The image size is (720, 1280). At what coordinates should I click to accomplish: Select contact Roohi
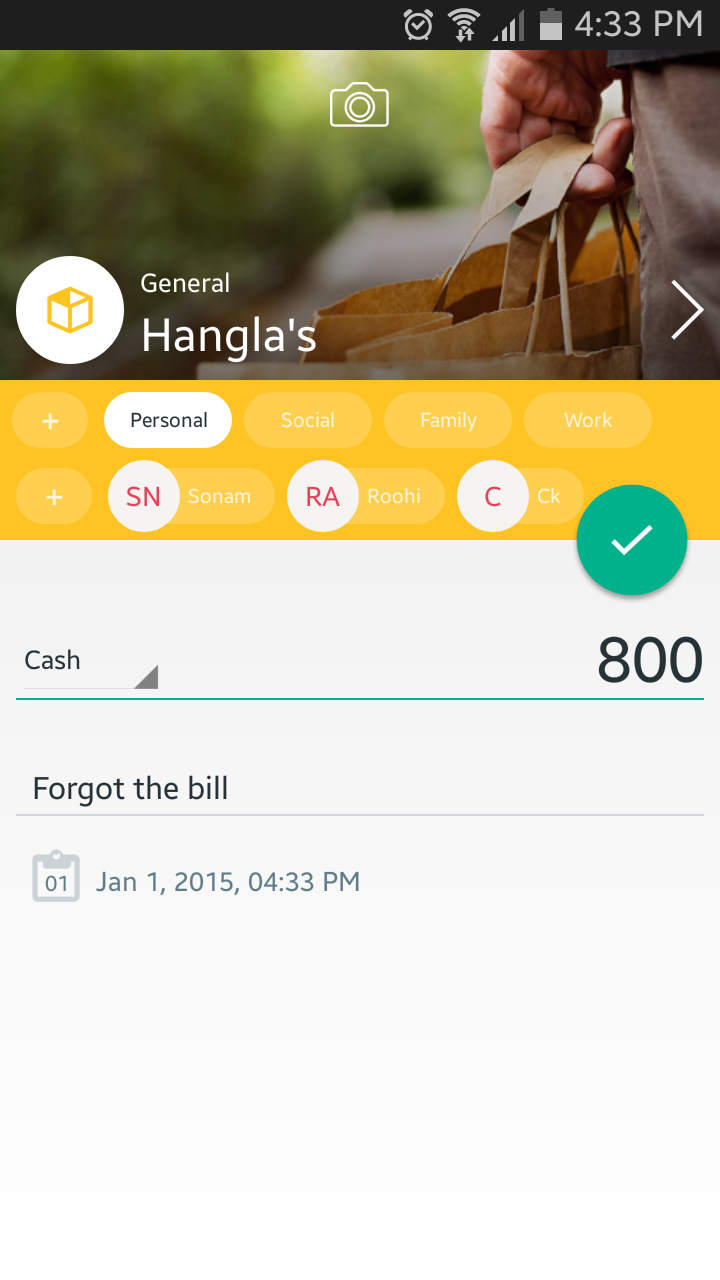pyautogui.click(x=367, y=496)
